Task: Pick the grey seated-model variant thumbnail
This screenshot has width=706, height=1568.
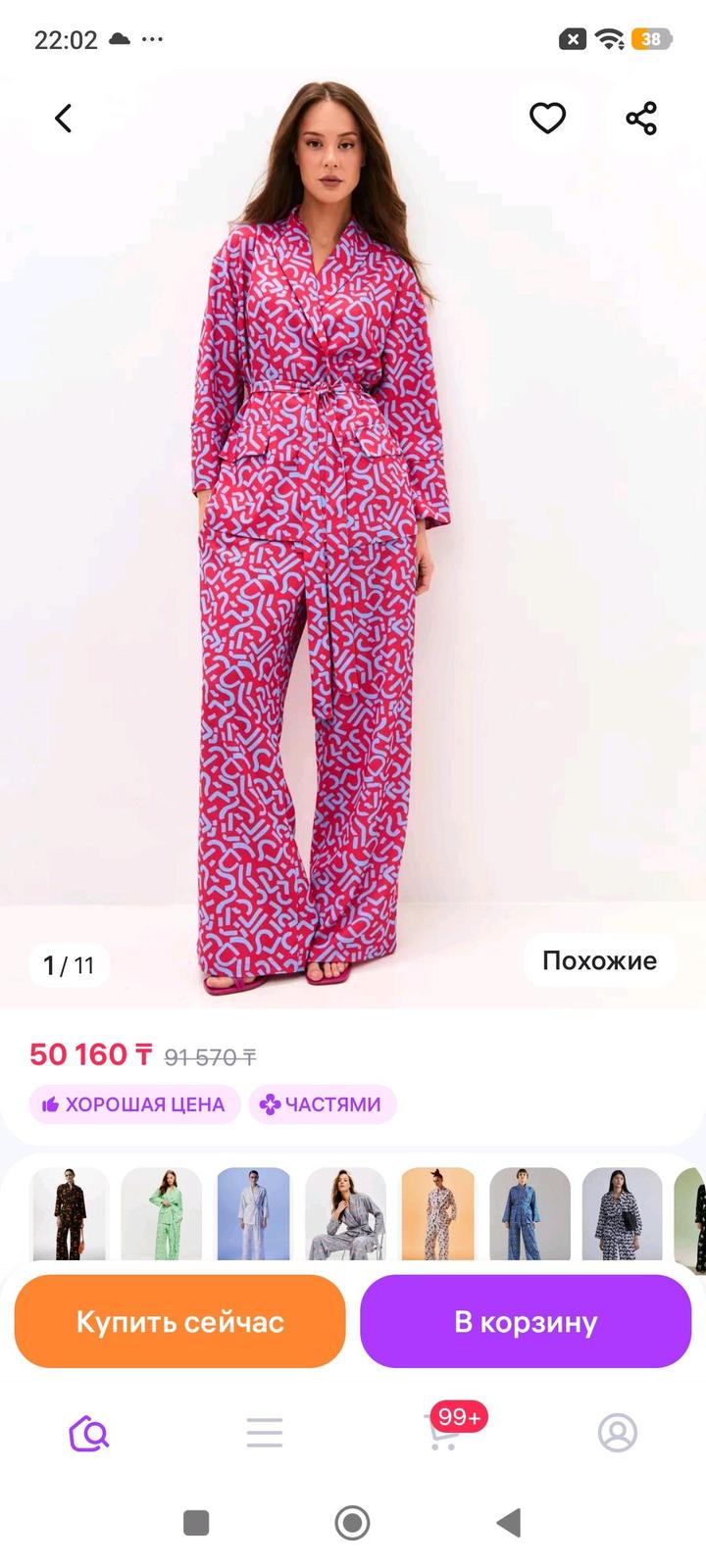Action: tap(345, 1213)
